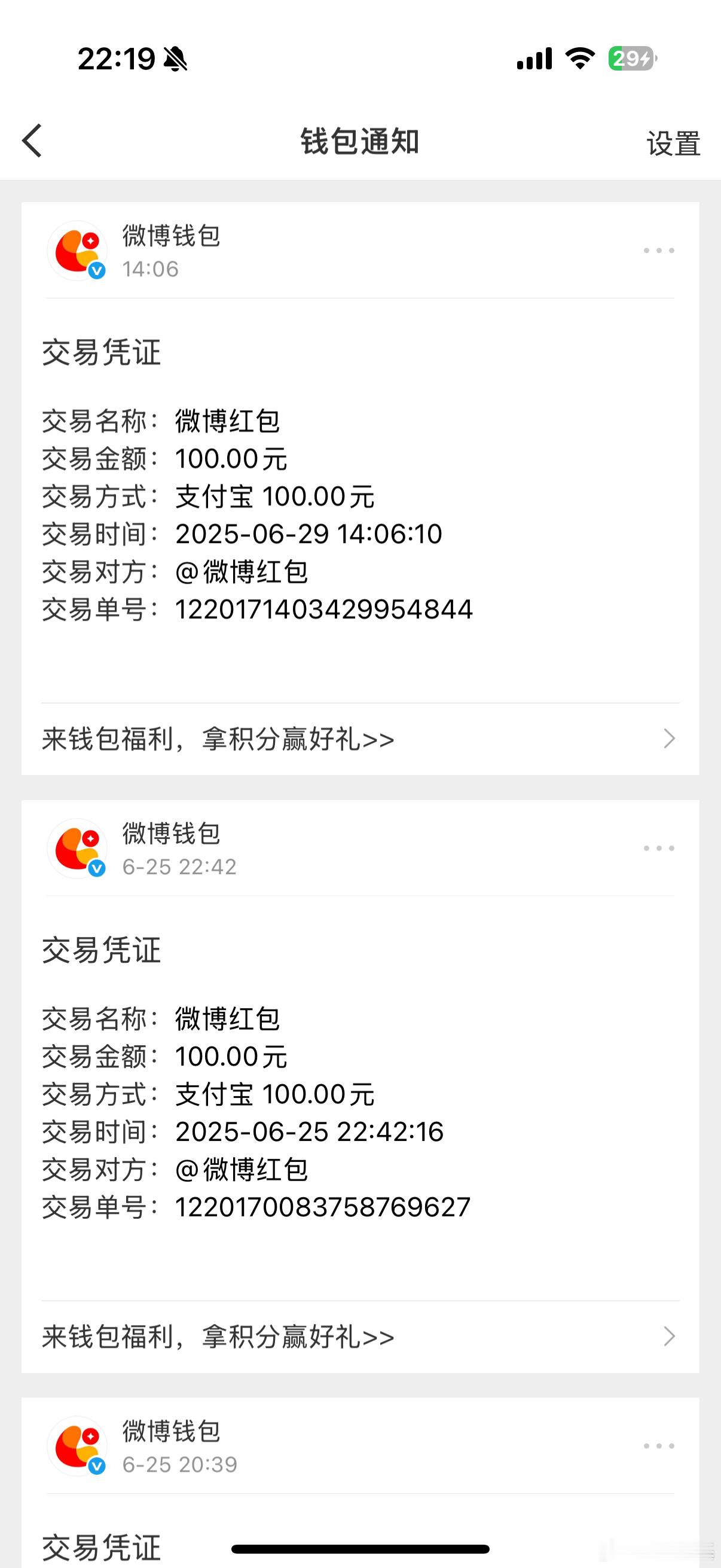This screenshot has height=1568, width=721.
Task: Tap the 微博钱包 avatar on the 6-25 22:42 message
Action: pyautogui.click(x=77, y=849)
